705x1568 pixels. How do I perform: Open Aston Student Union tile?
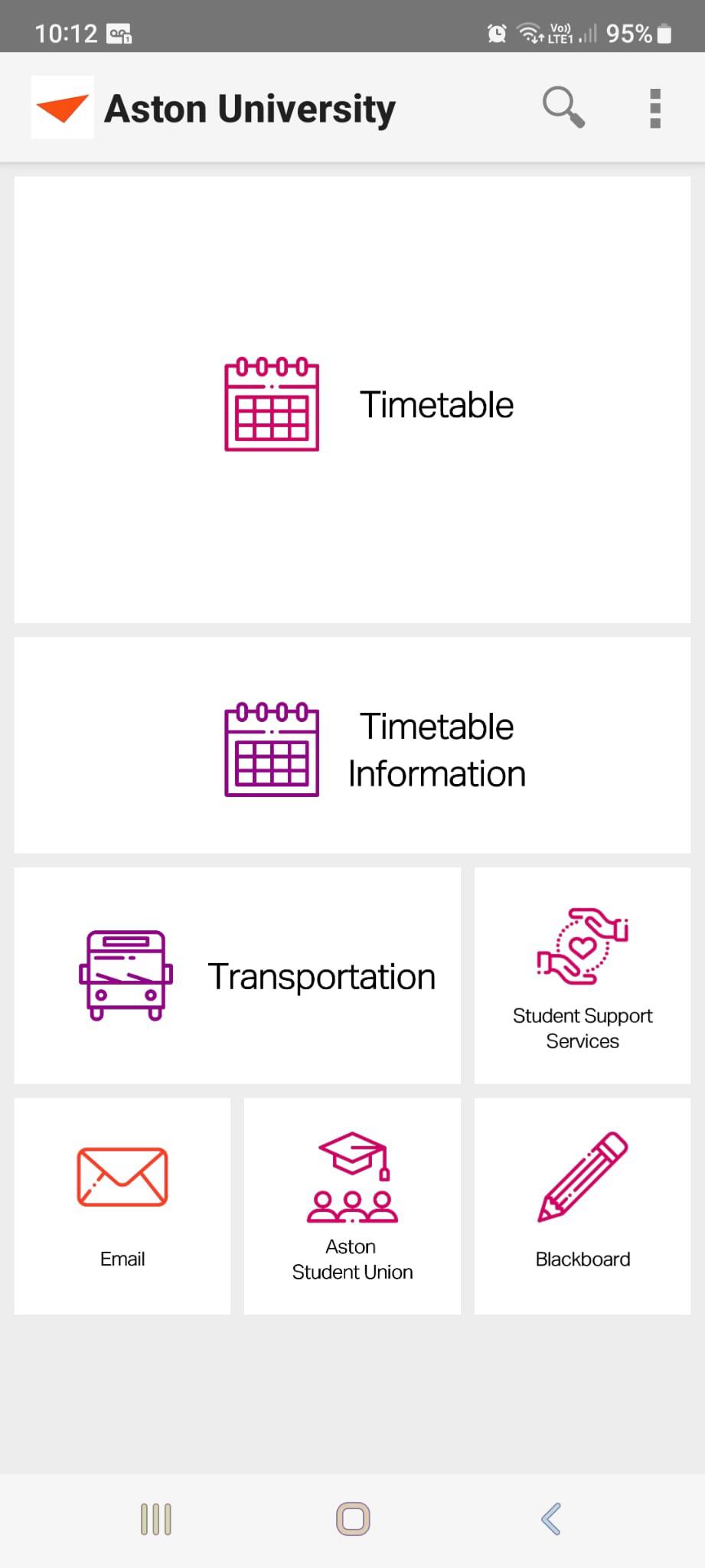click(x=352, y=1206)
